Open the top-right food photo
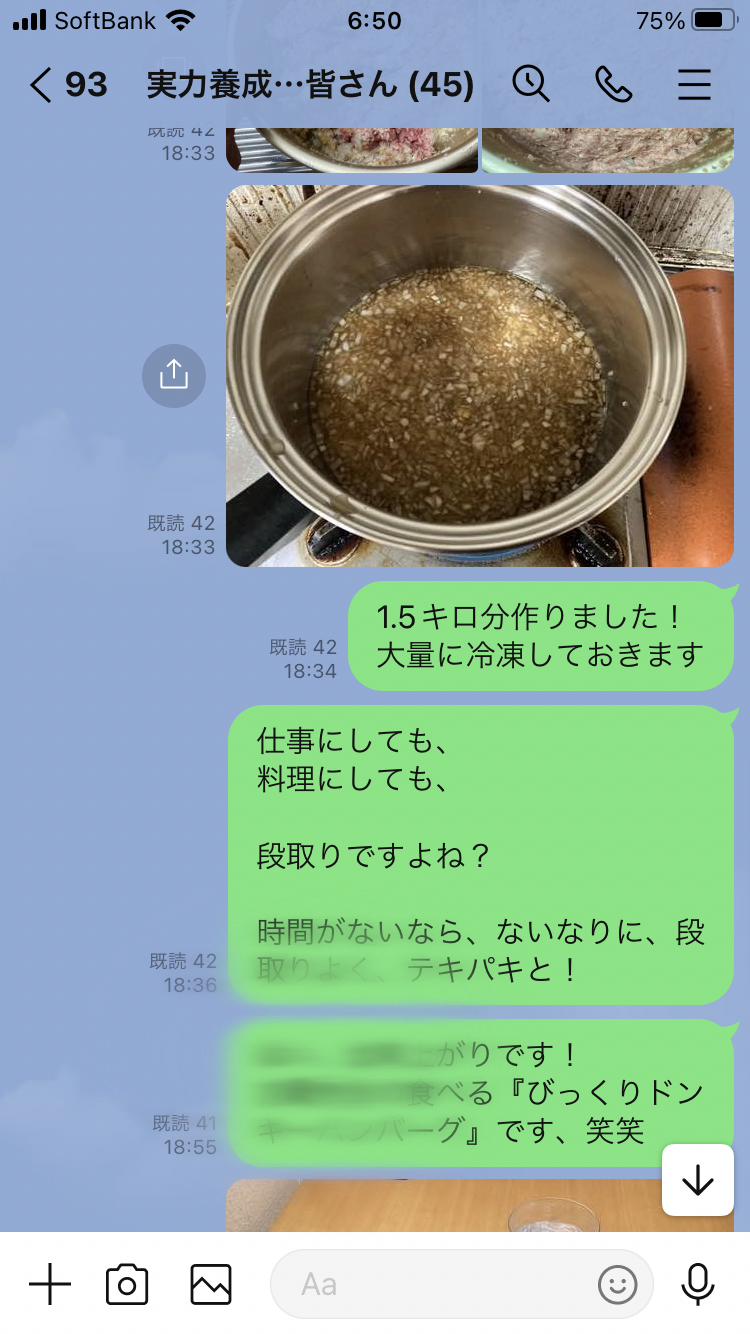This screenshot has height=1334, width=750. pos(608,150)
